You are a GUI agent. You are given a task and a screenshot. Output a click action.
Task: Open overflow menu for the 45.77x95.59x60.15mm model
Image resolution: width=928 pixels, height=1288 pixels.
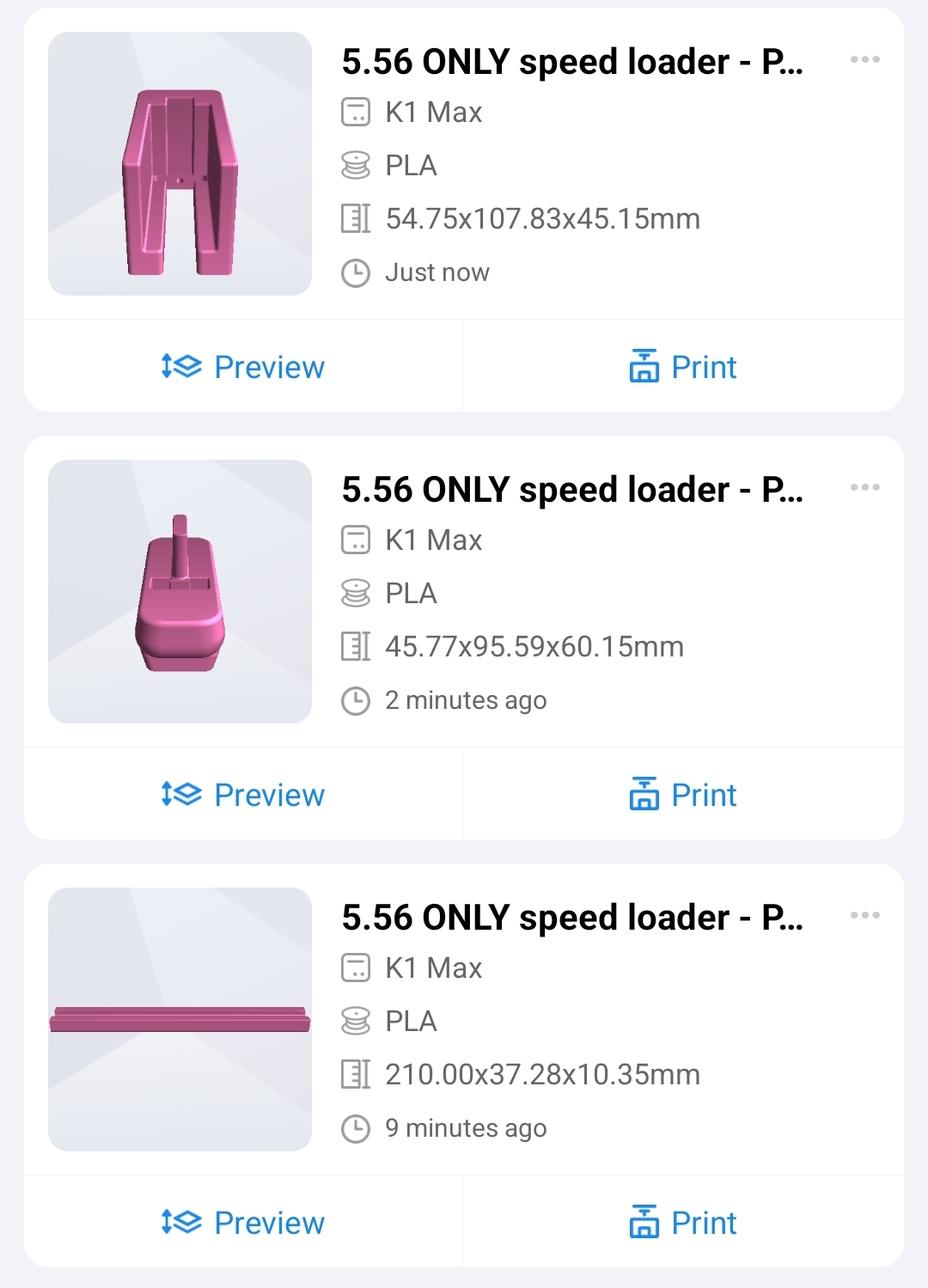point(864,487)
